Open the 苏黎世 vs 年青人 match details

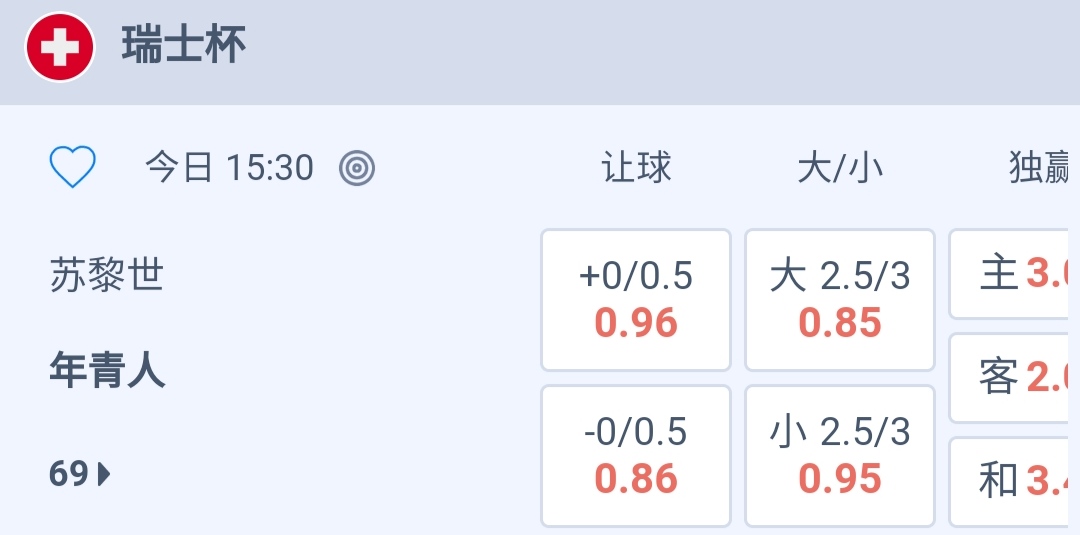tap(107, 322)
